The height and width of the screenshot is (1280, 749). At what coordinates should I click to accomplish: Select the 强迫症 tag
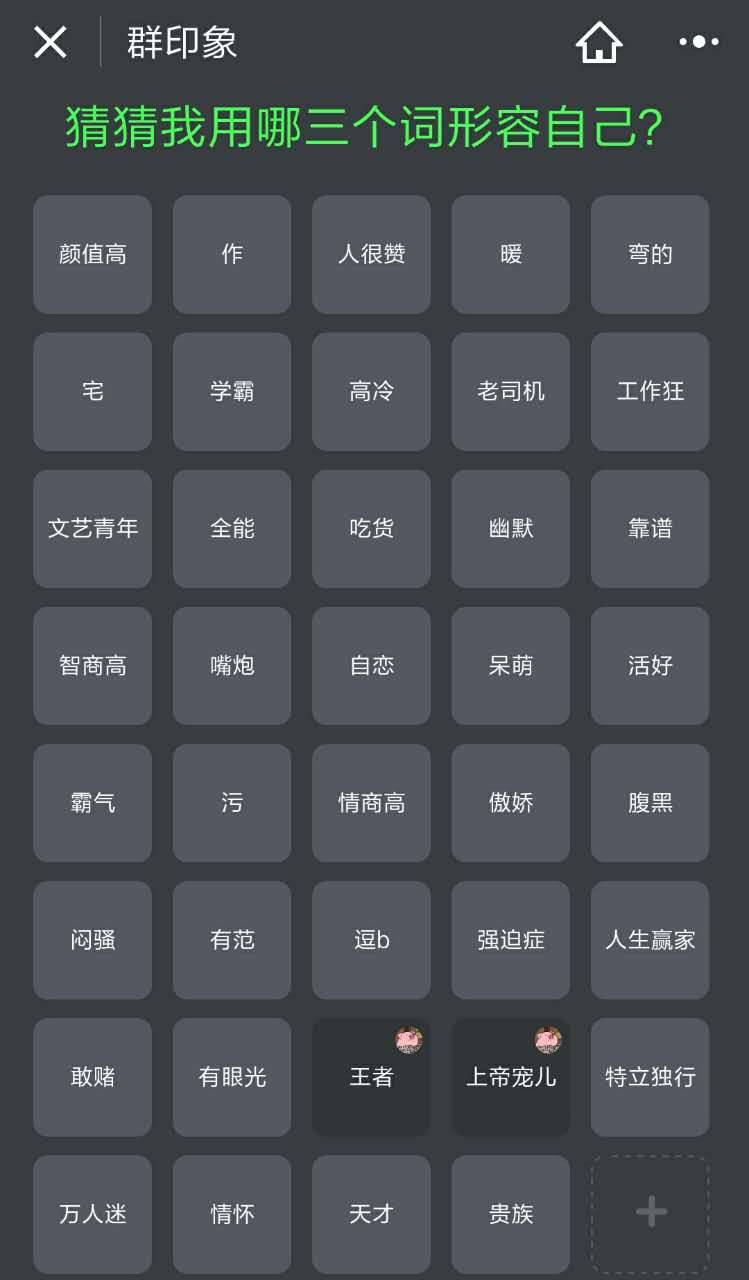pyautogui.click(x=511, y=940)
